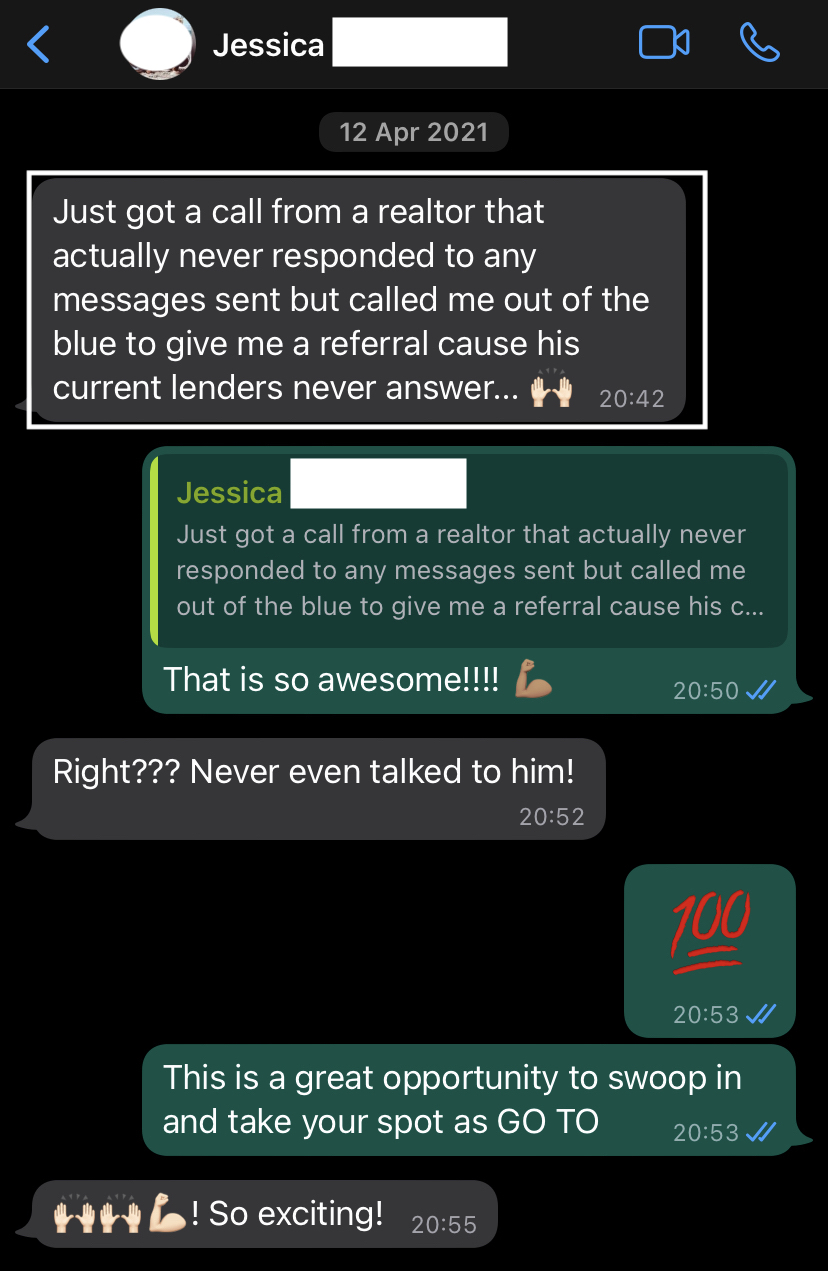The width and height of the screenshot is (828, 1271).
Task: Start a voice call with Jessica
Action: pos(759,43)
